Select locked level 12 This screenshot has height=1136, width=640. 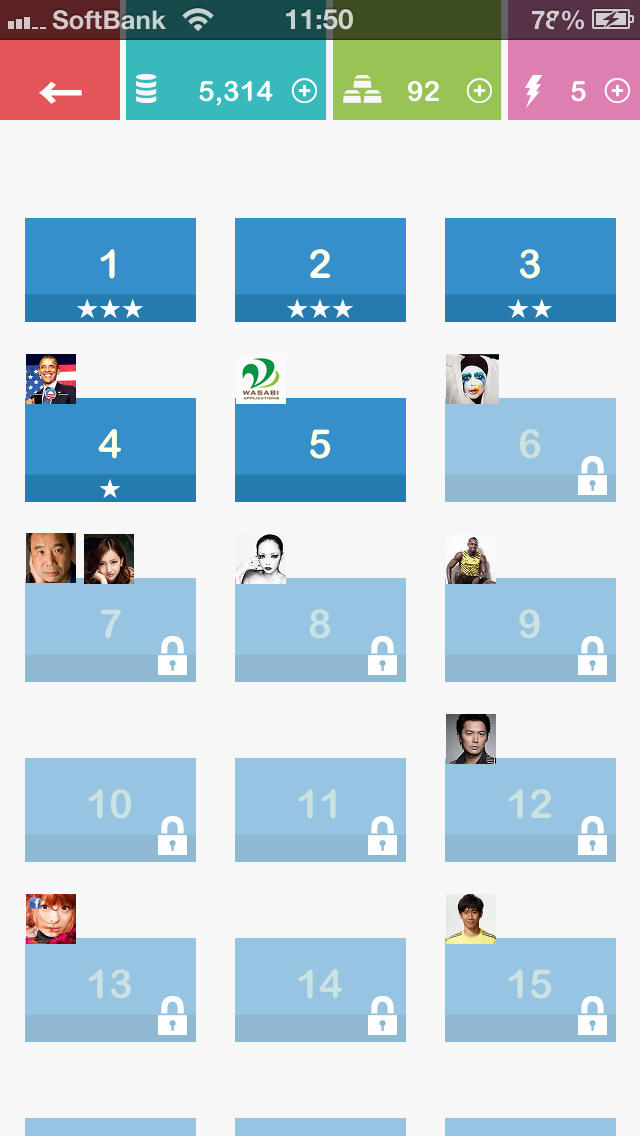[x=530, y=809]
